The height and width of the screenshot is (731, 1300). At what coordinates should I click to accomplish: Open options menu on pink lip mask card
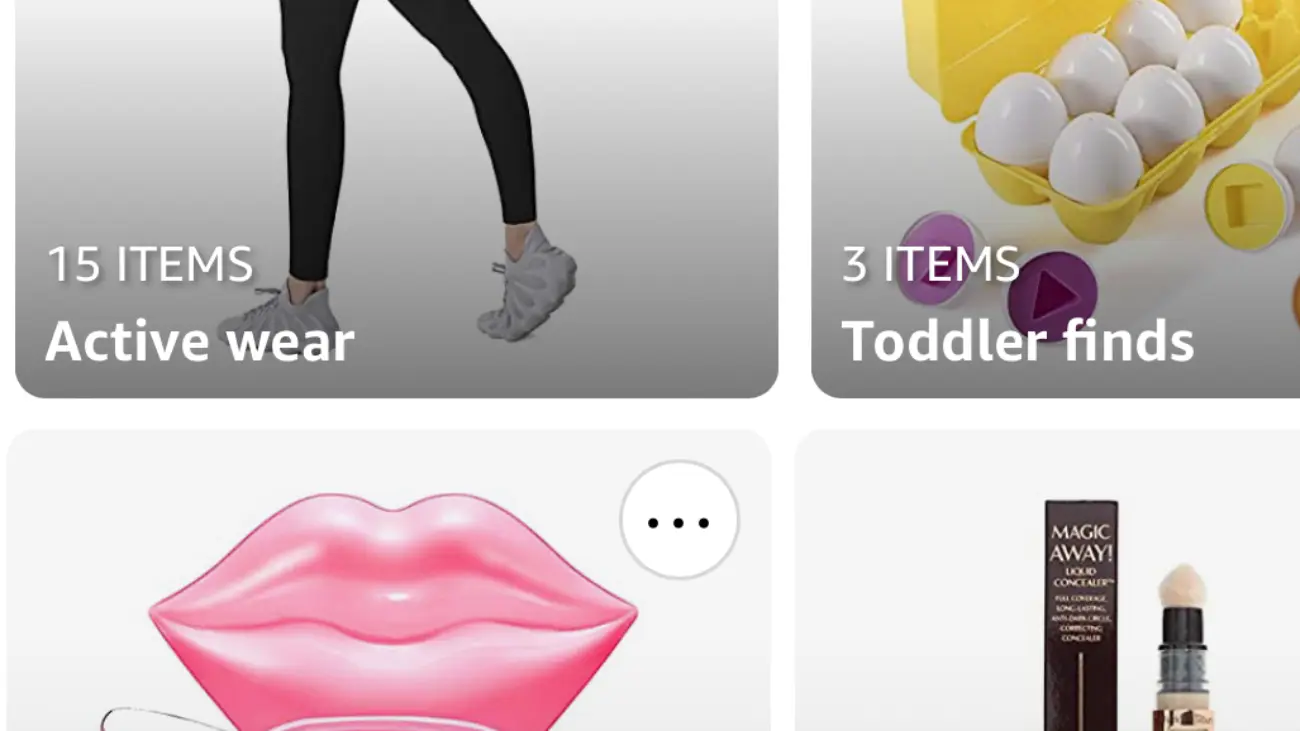[x=679, y=521]
